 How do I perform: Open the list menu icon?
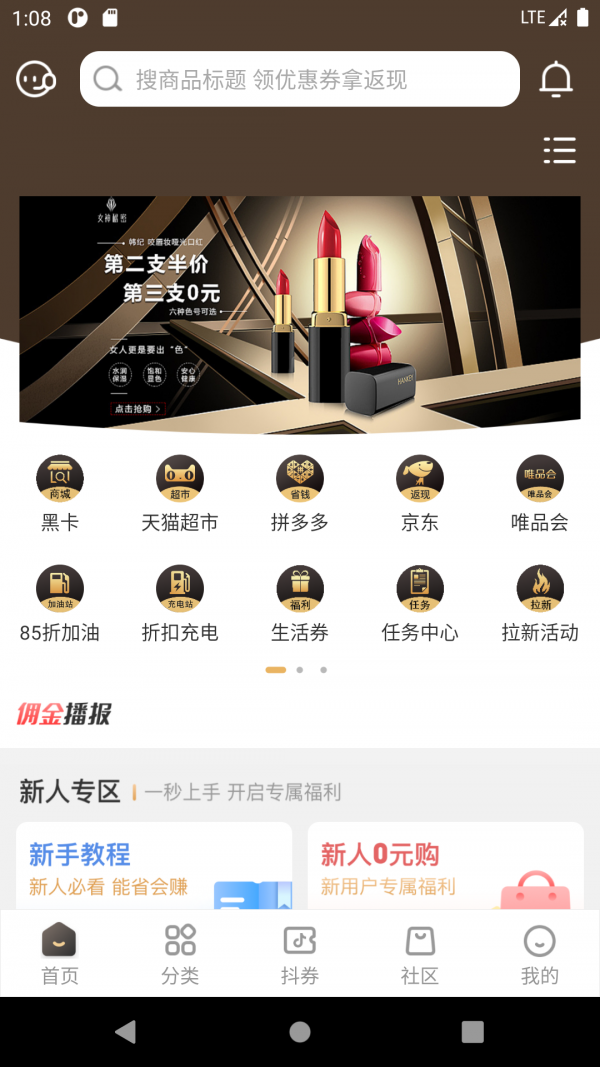(x=559, y=150)
